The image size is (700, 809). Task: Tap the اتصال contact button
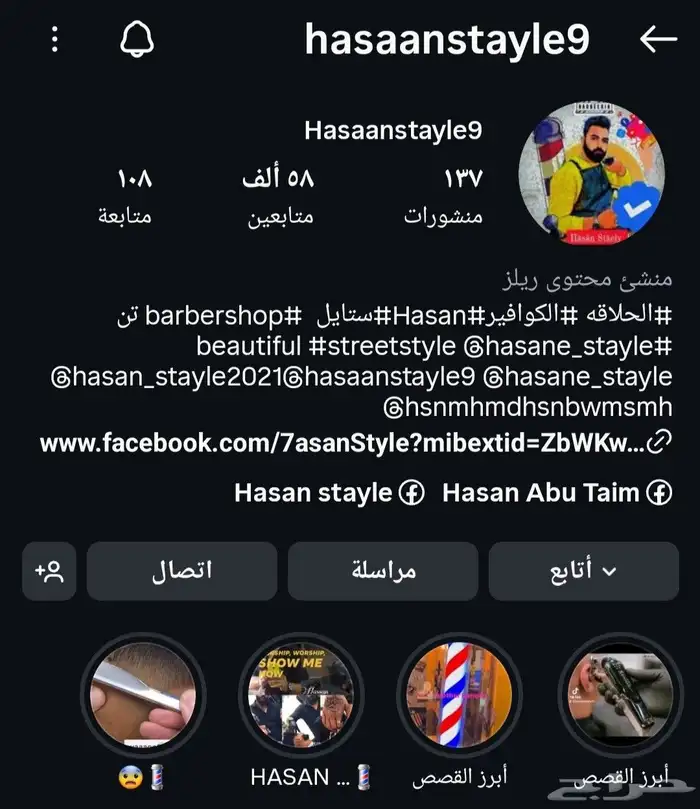point(181,571)
